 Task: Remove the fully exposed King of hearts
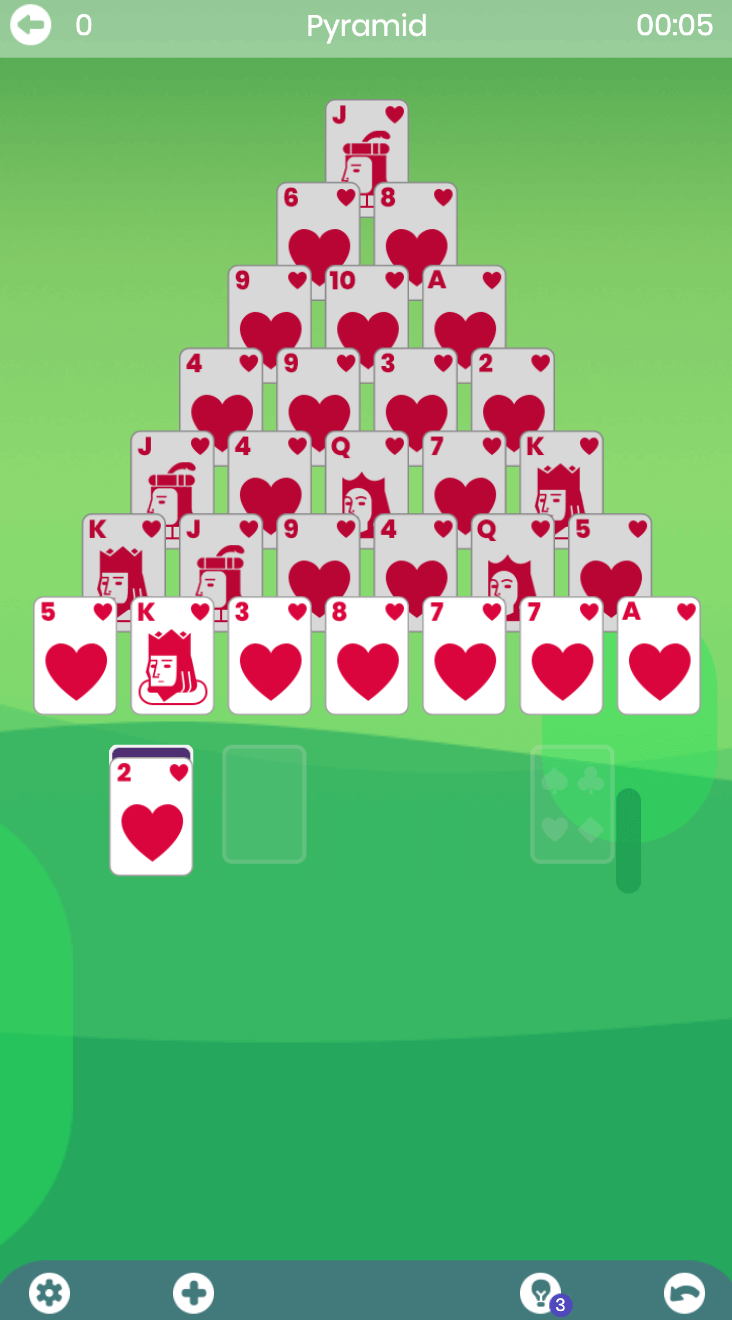tap(172, 656)
